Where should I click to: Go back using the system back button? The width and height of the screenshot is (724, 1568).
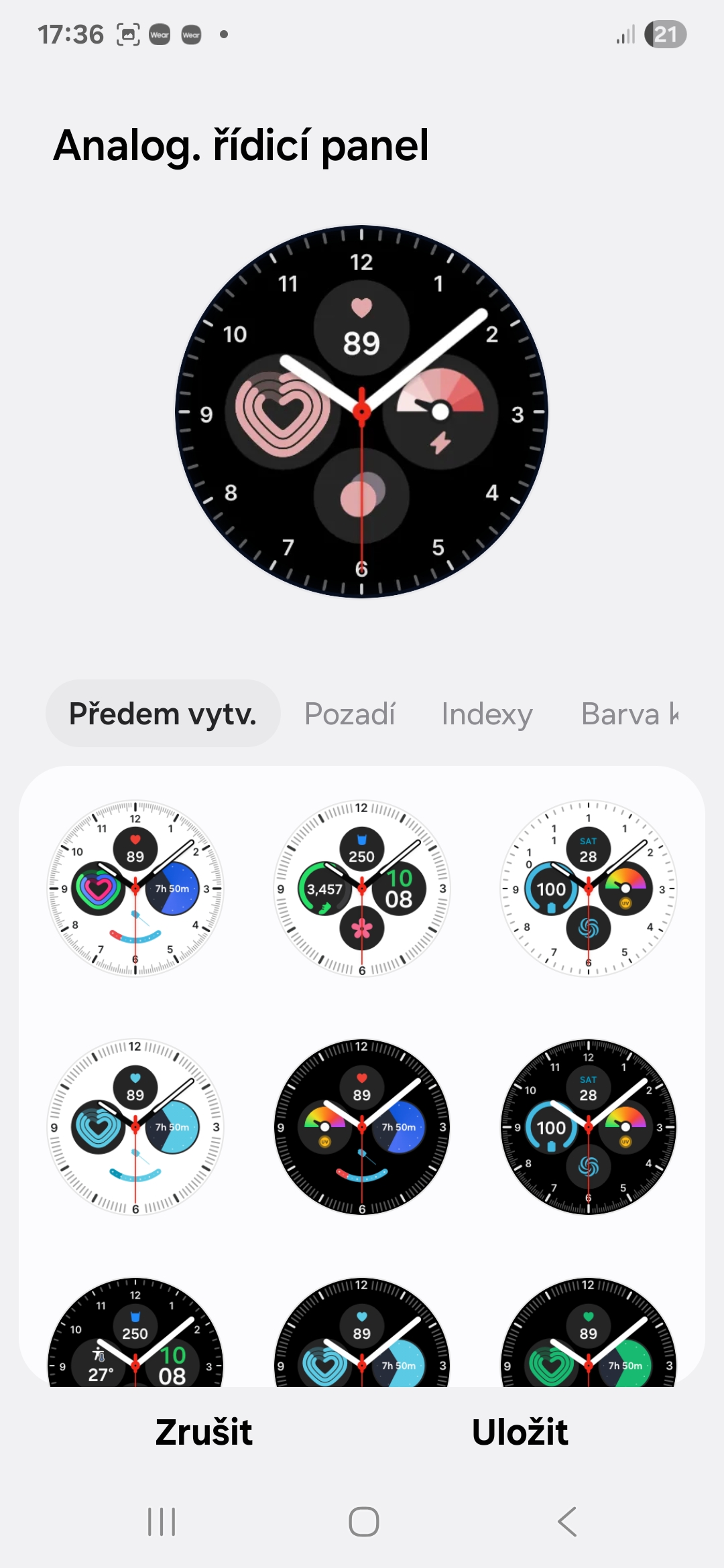(x=567, y=1522)
